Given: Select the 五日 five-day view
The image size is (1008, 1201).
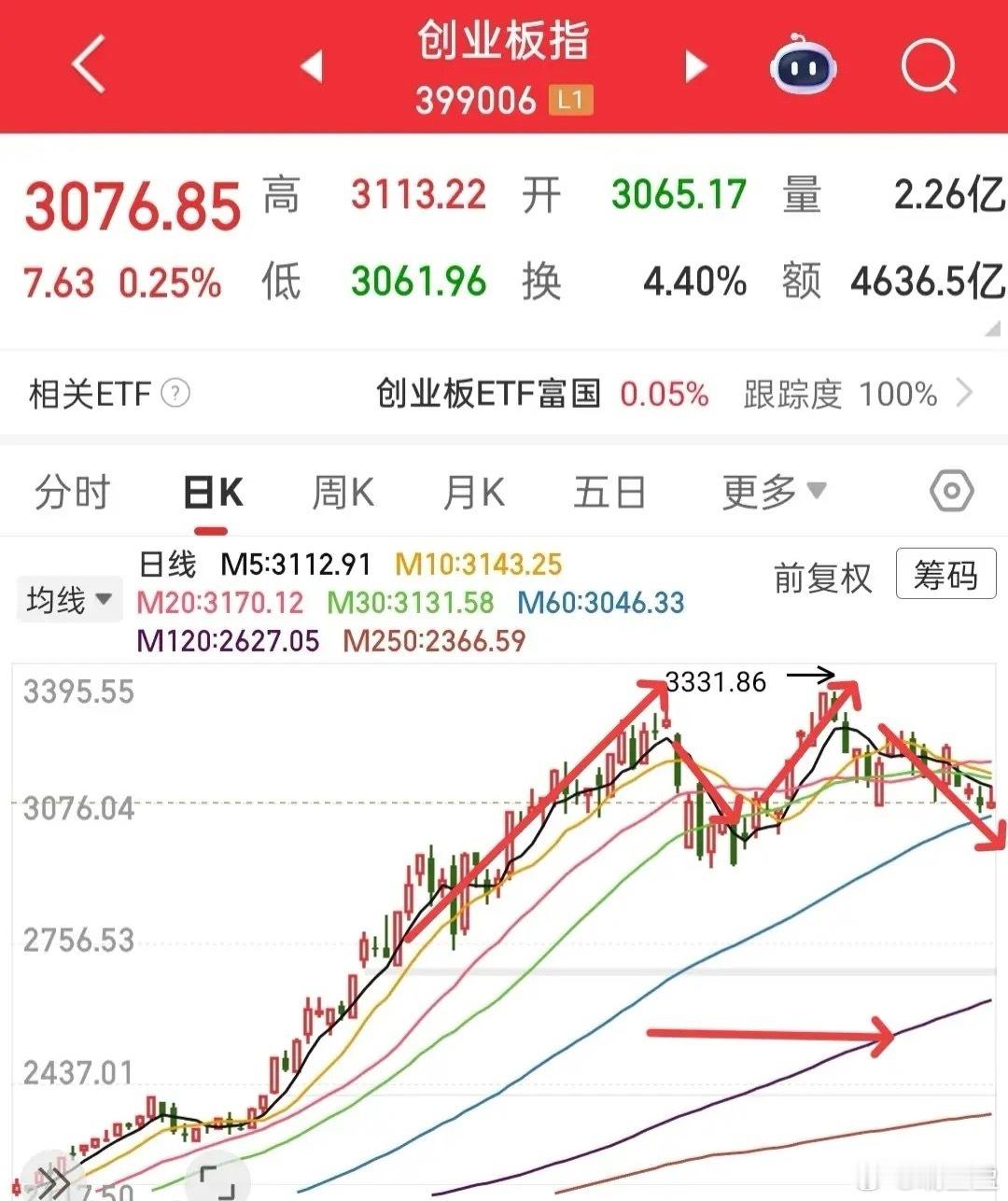Looking at the screenshot, I should click(x=609, y=491).
